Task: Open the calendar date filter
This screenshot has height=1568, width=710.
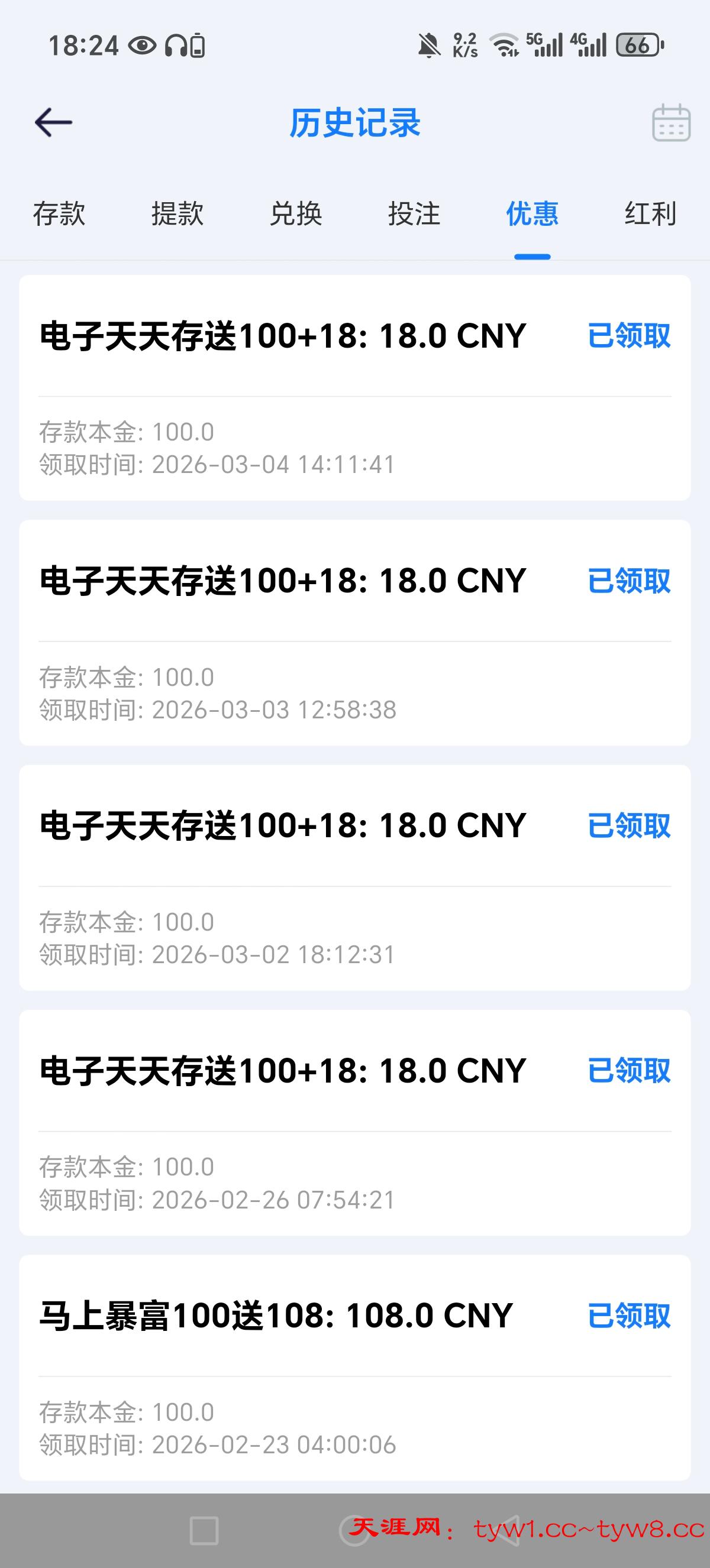Action: pyautogui.click(x=671, y=123)
